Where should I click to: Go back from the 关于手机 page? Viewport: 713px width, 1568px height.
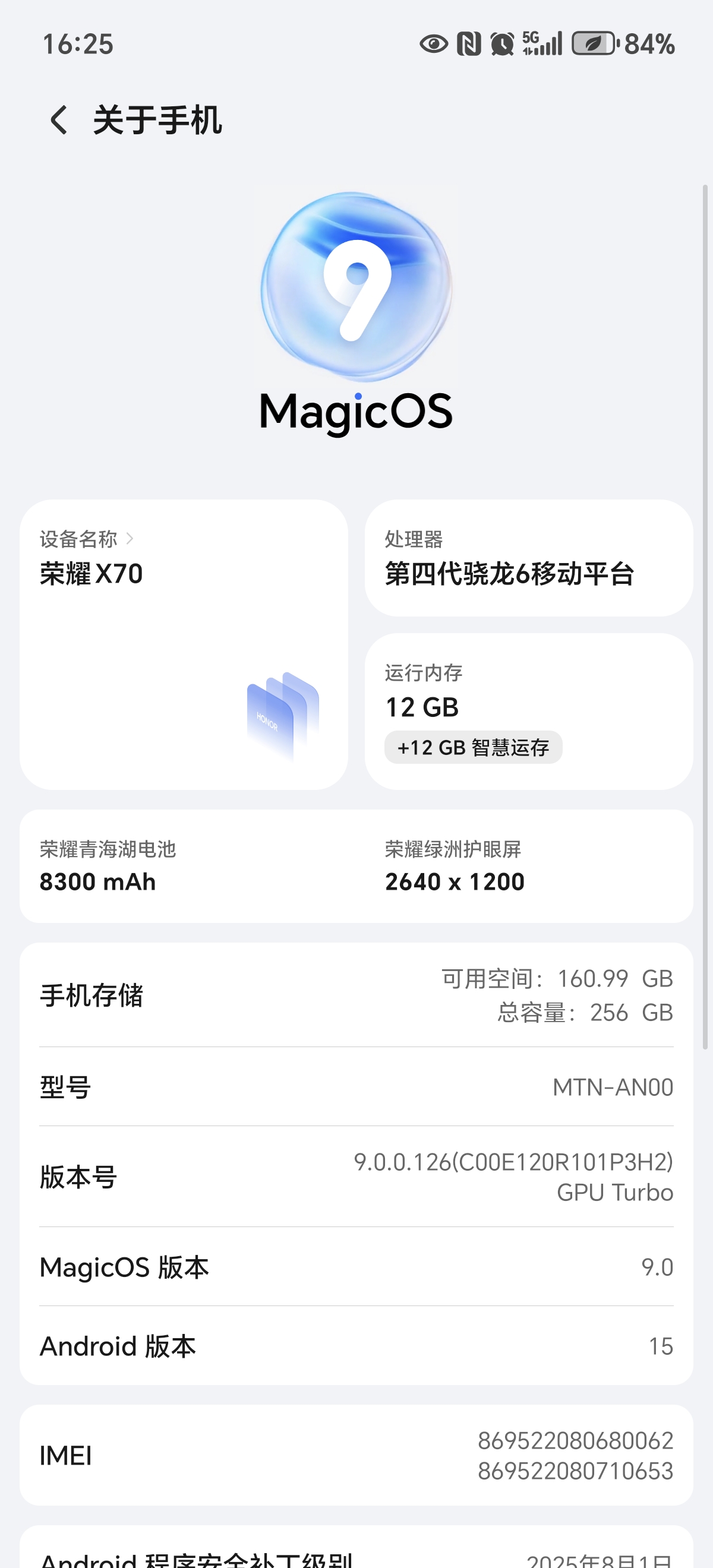click(59, 119)
